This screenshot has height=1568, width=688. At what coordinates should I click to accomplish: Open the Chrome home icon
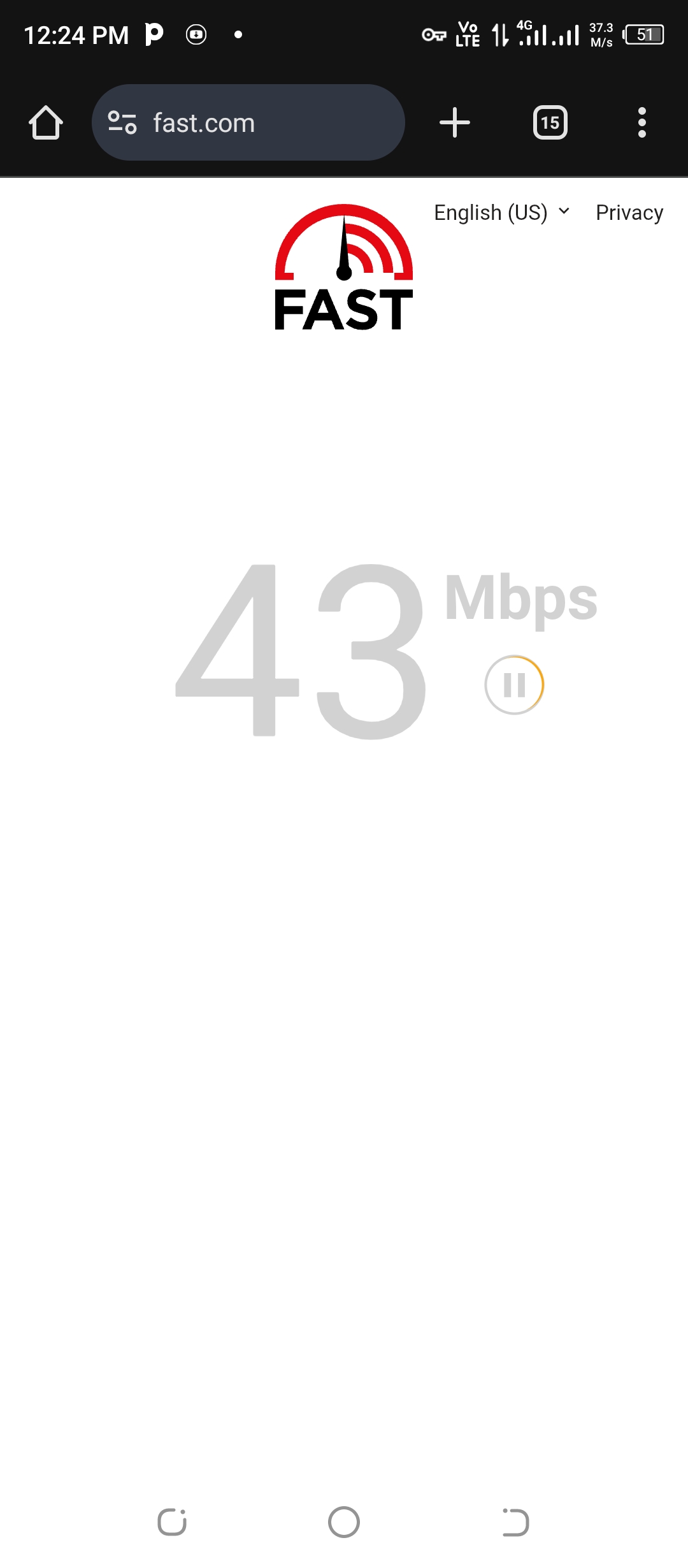(45, 122)
